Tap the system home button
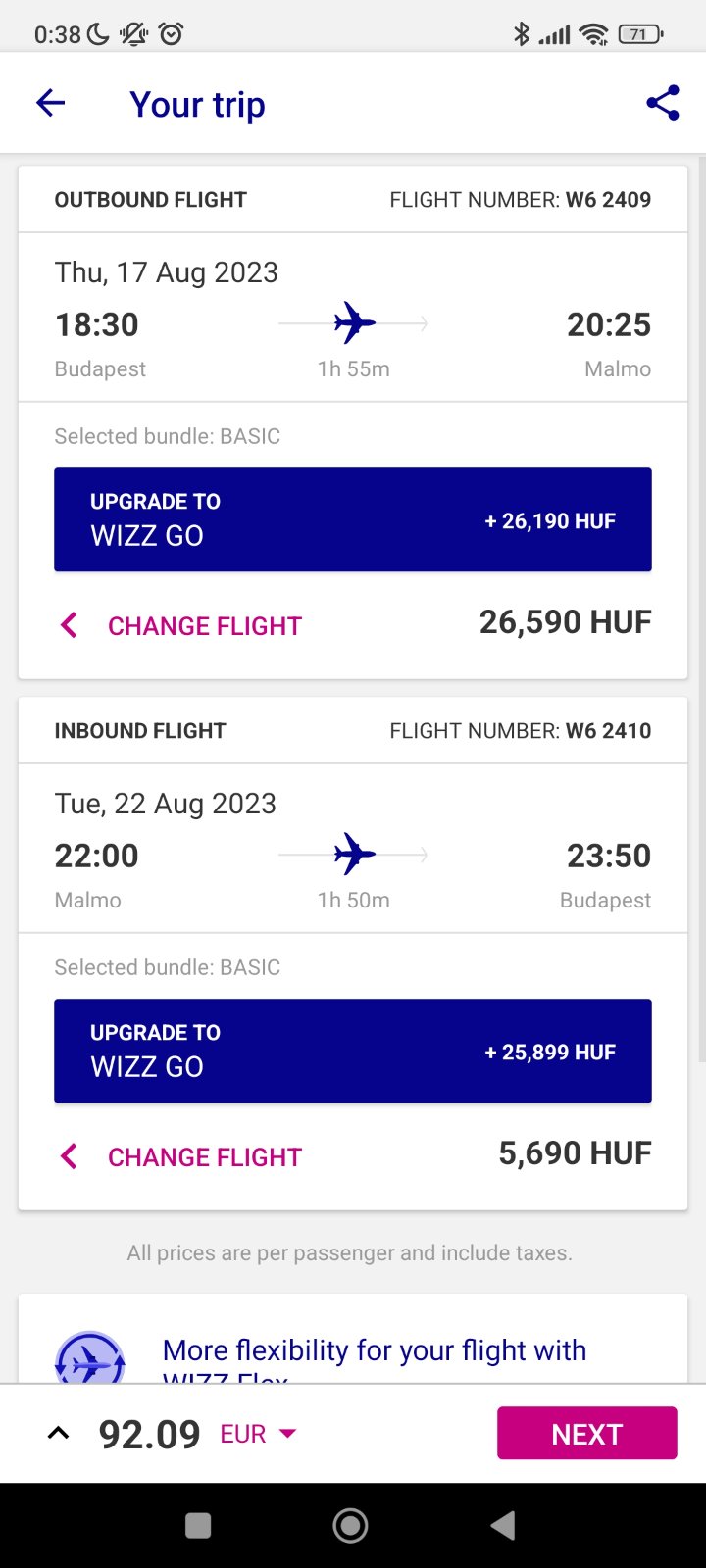Image resolution: width=706 pixels, height=1568 pixels. tap(351, 1525)
